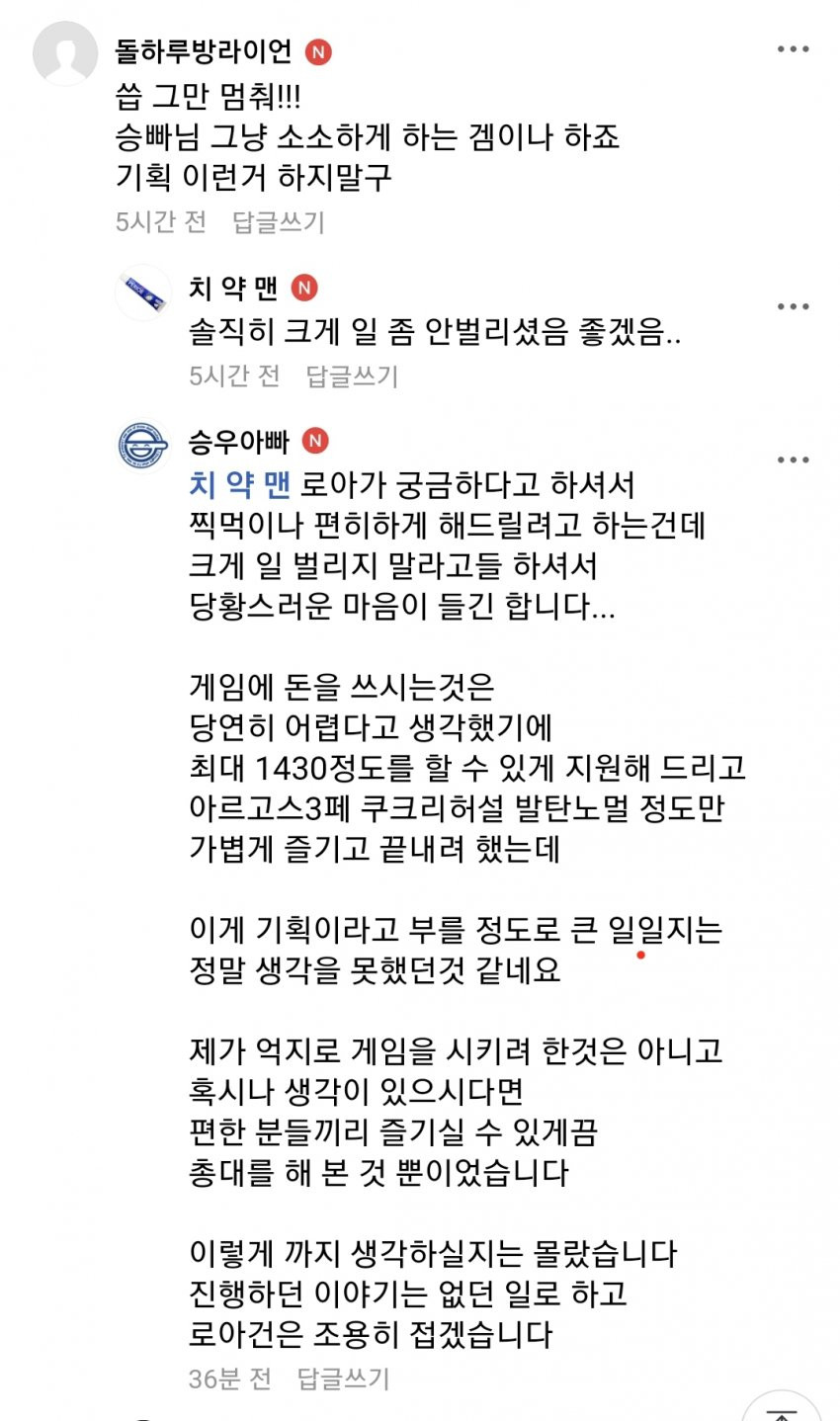Open overflow menu on 치약맨's reply
The image size is (840, 1421).
point(793,306)
